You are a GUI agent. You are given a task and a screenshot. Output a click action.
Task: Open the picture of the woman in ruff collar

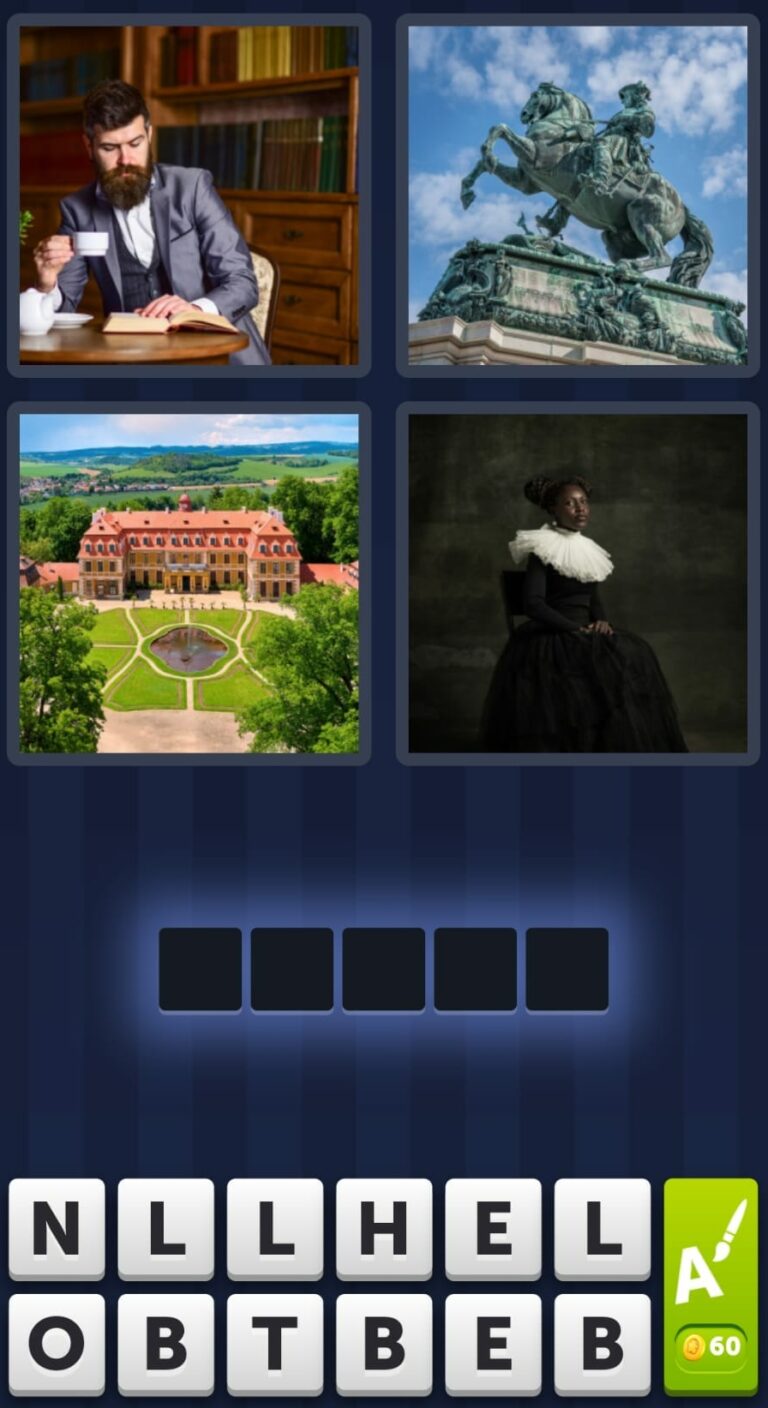[x=577, y=583]
